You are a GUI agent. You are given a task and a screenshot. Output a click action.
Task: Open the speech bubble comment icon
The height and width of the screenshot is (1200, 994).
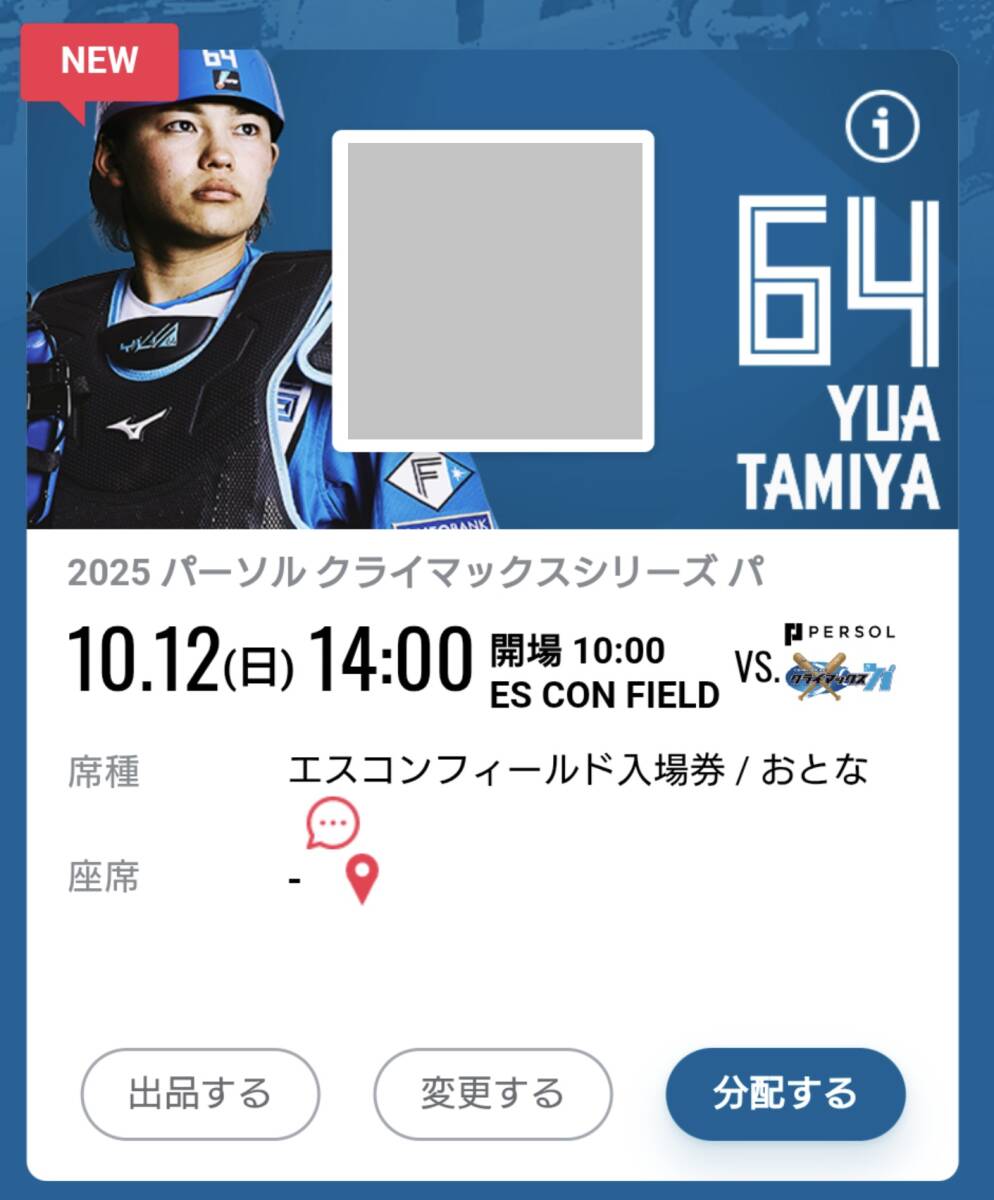pos(332,823)
